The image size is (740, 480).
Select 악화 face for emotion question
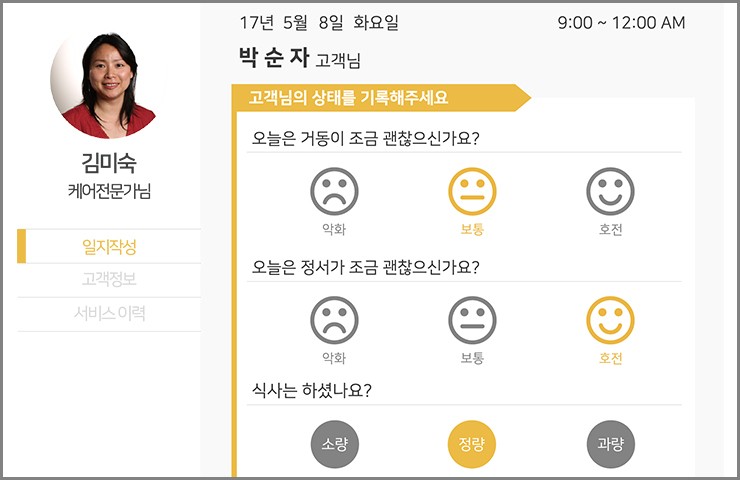point(334,321)
